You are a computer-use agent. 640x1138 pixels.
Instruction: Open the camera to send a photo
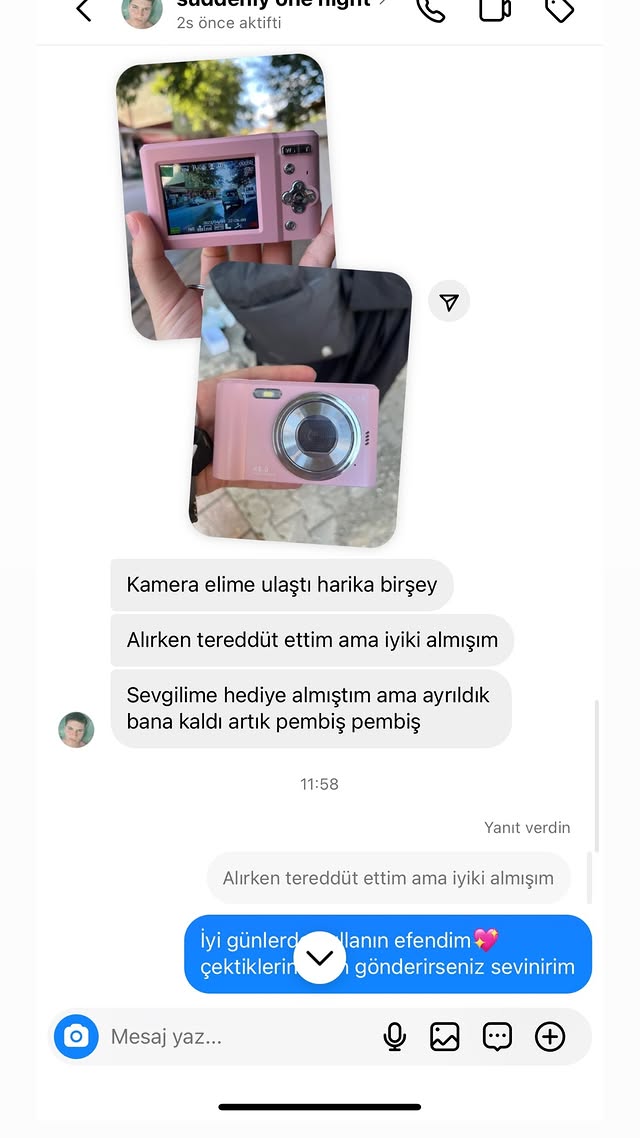(x=76, y=1036)
